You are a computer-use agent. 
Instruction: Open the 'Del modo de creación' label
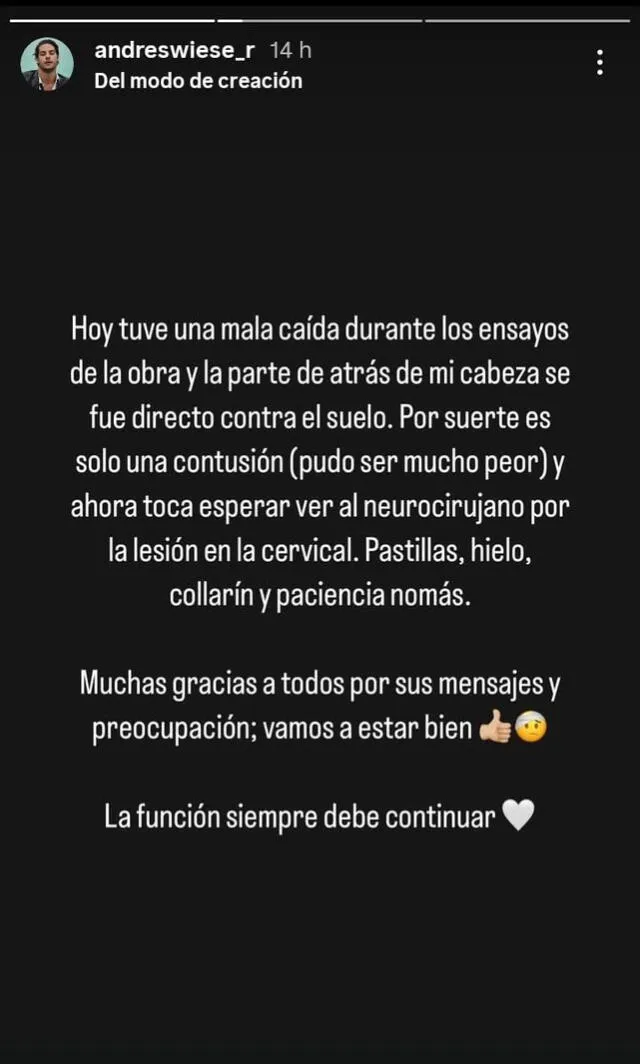click(x=198, y=81)
